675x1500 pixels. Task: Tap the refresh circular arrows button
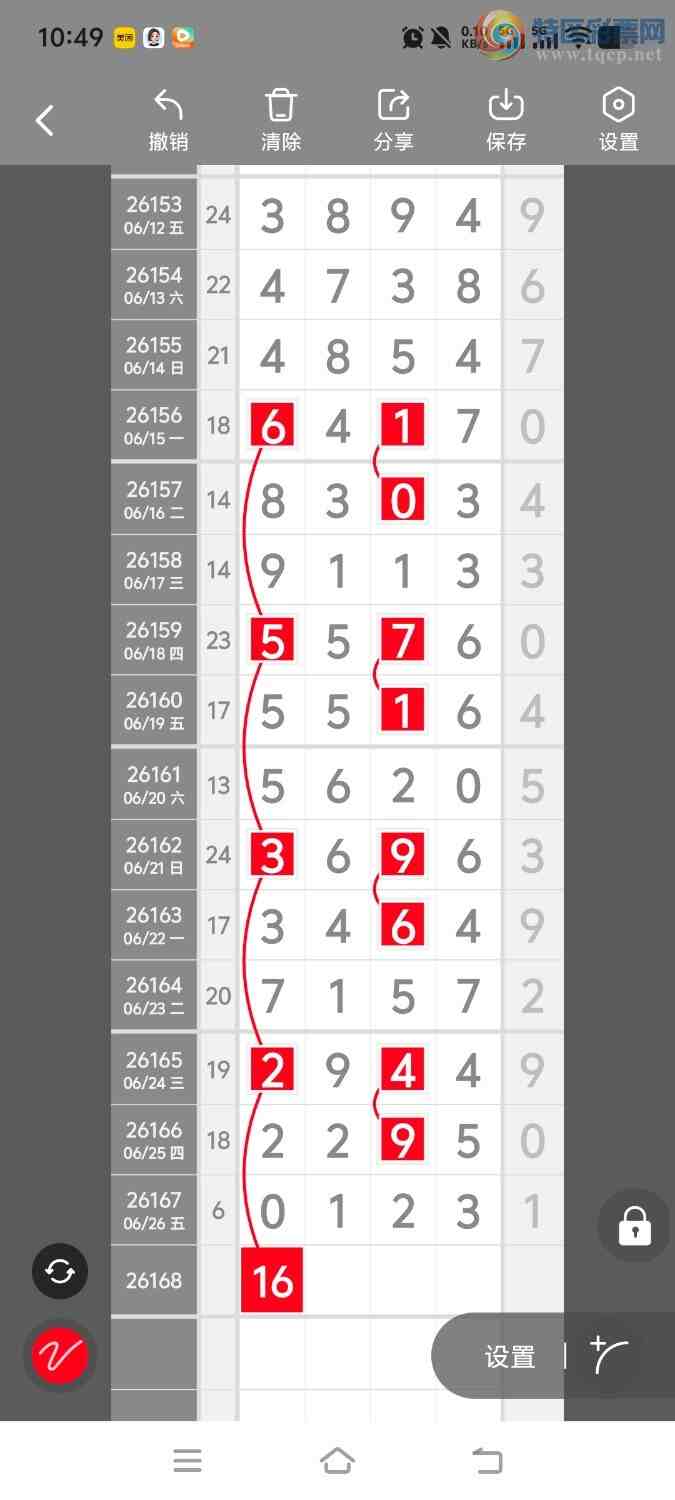pos(60,1271)
